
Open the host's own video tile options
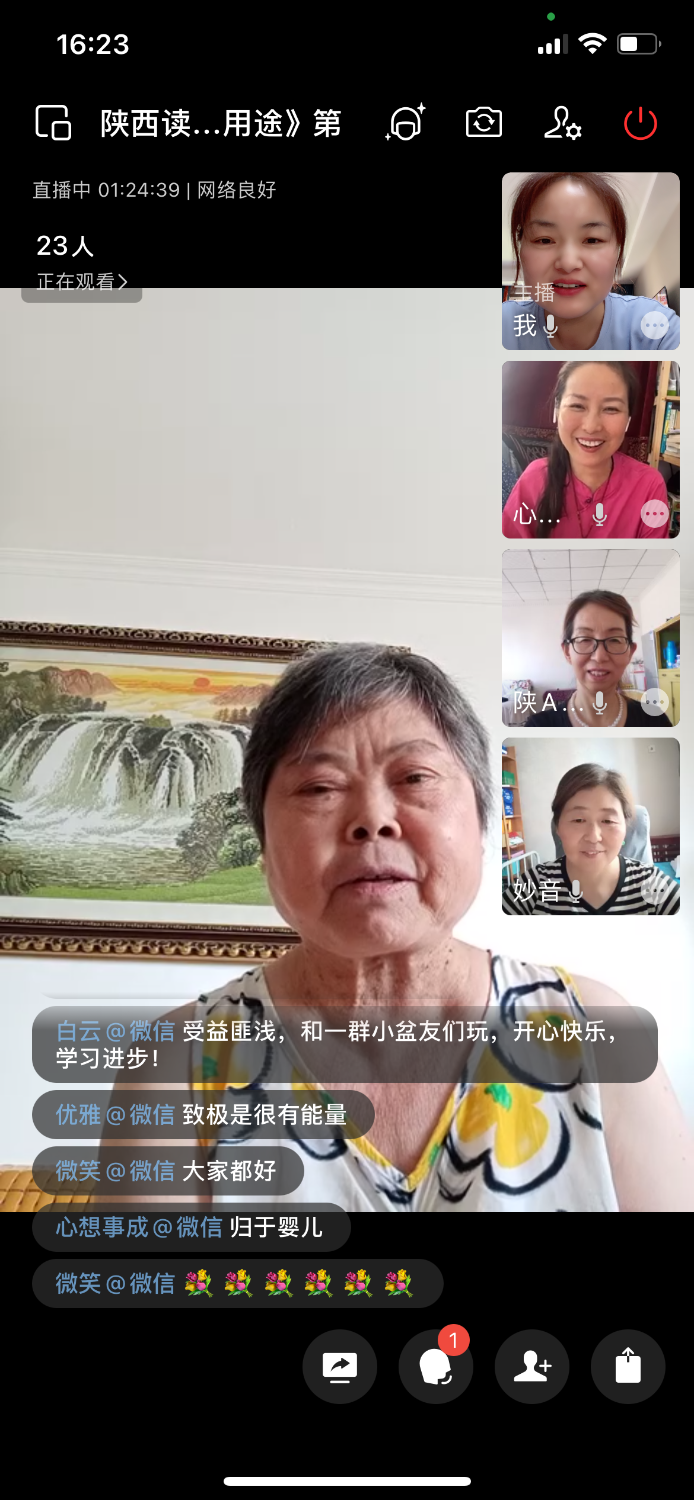pyautogui.click(x=655, y=325)
